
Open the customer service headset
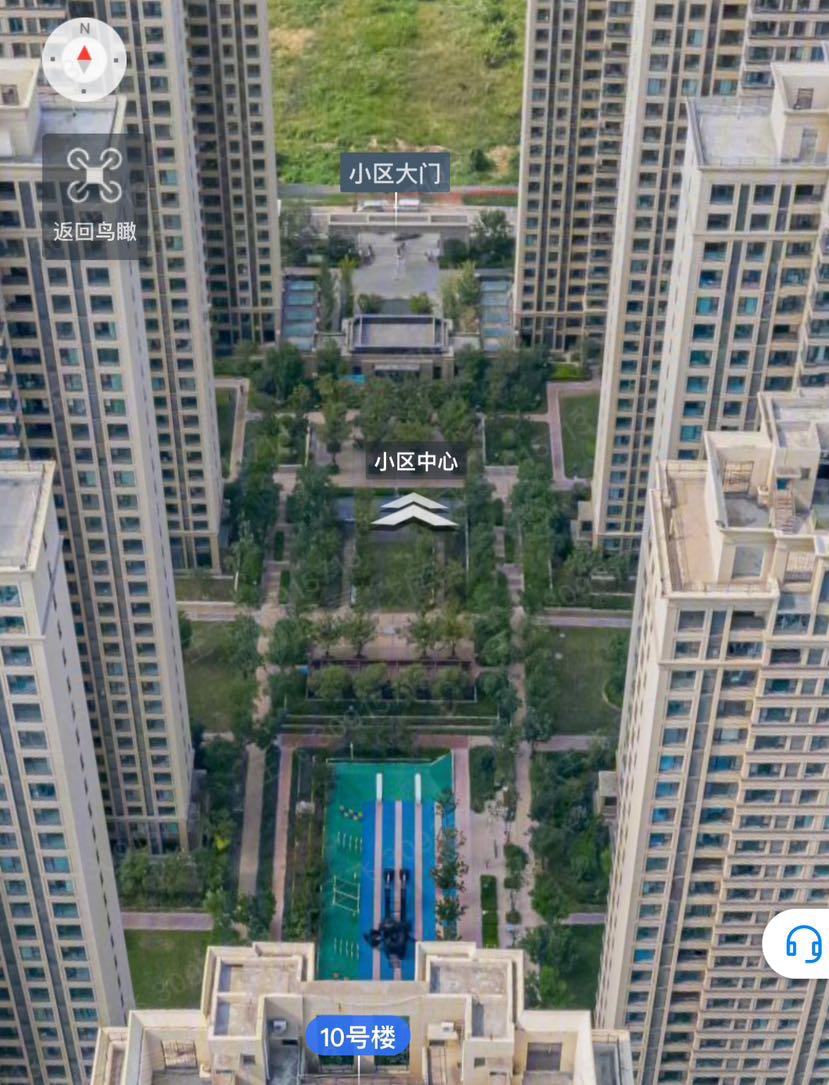click(802, 943)
